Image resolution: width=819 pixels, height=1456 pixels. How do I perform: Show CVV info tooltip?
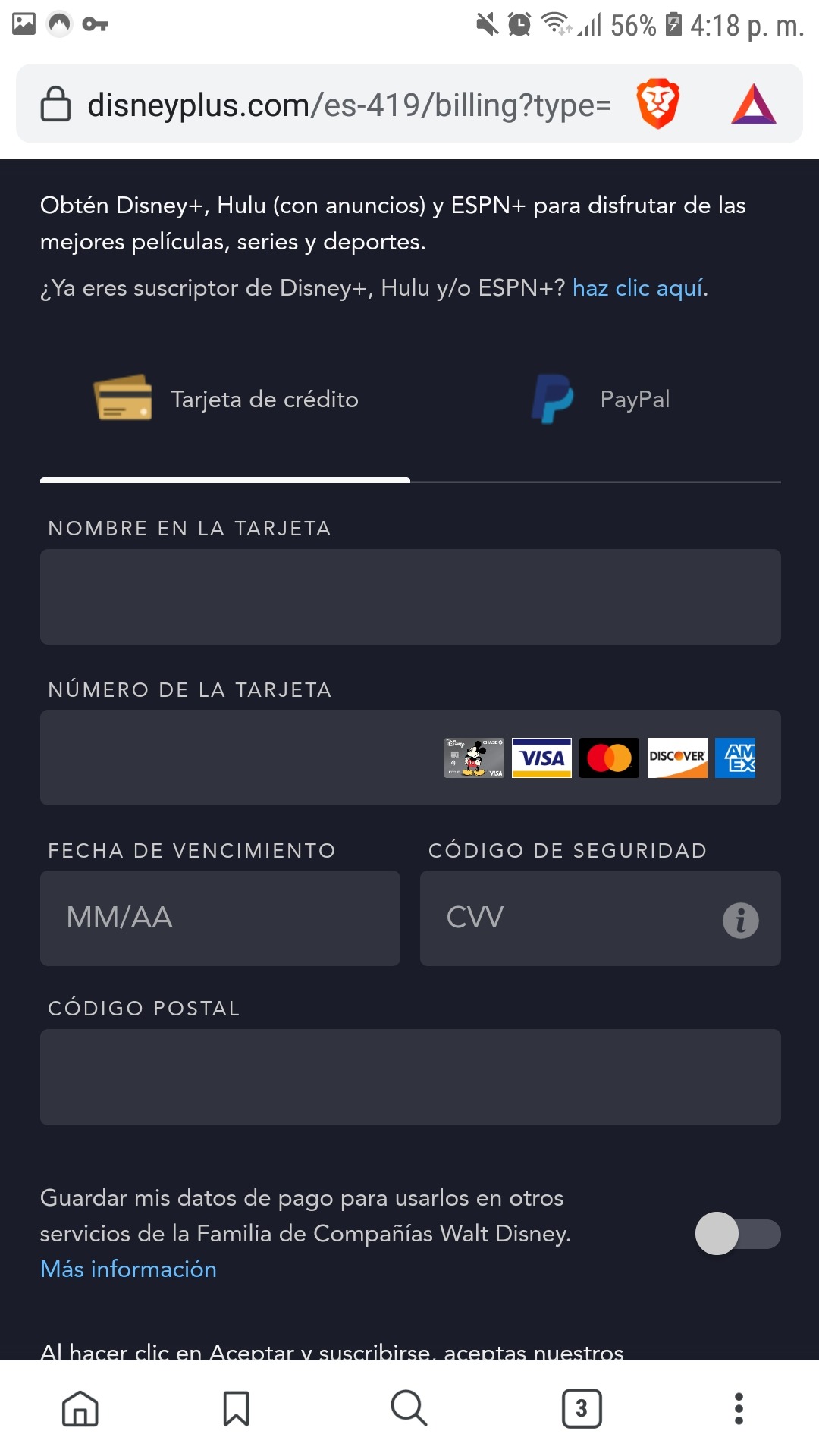coord(740,920)
